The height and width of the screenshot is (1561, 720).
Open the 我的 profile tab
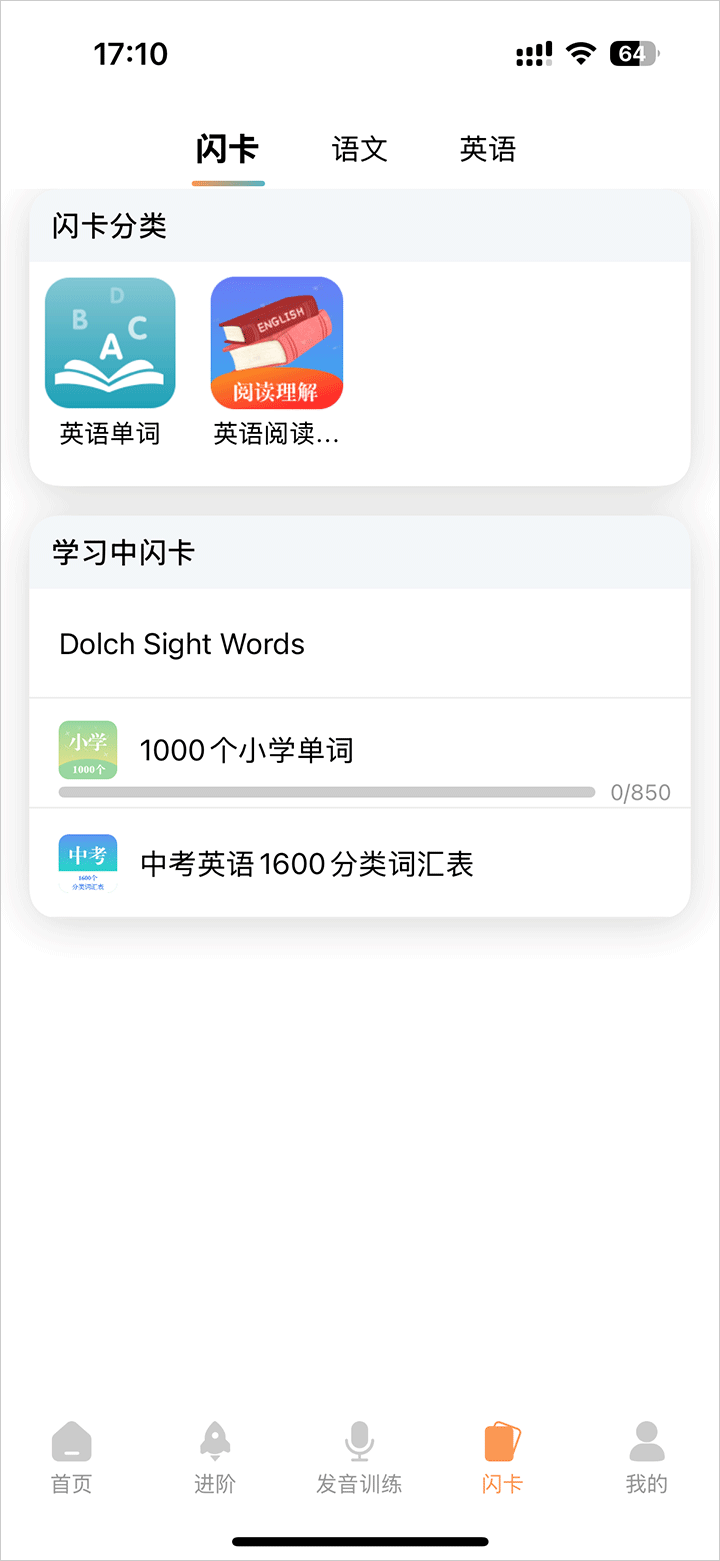[x=646, y=1457]
